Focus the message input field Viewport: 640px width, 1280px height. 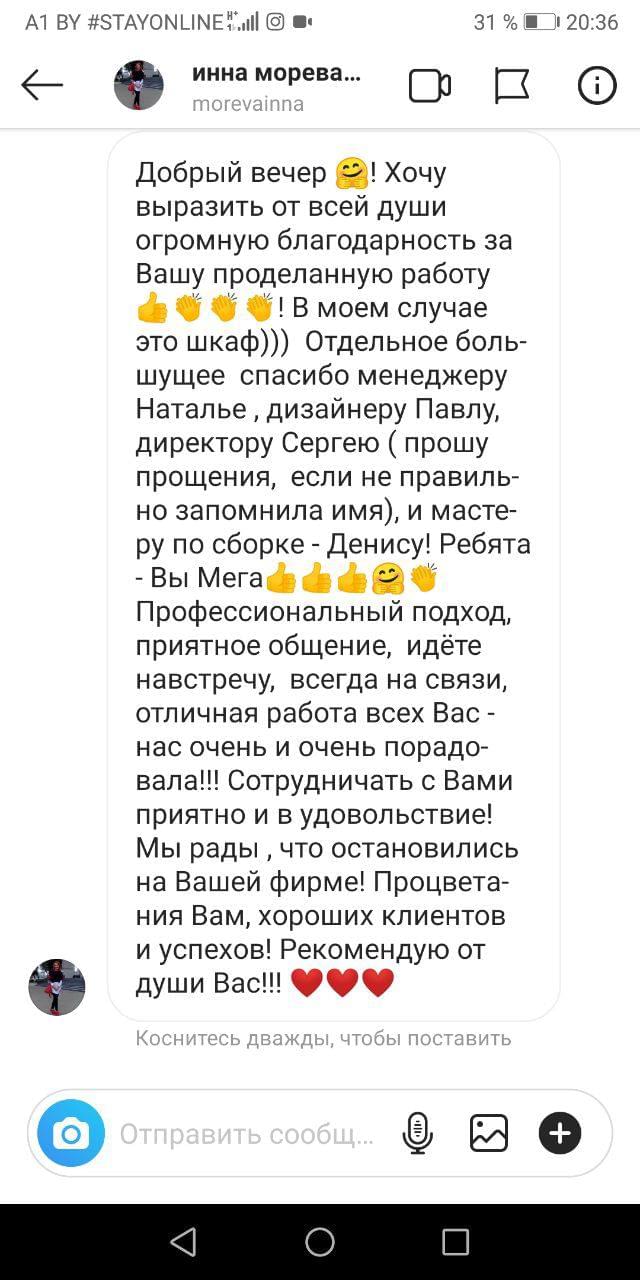pyautogui.click(x=246, y=1134)
